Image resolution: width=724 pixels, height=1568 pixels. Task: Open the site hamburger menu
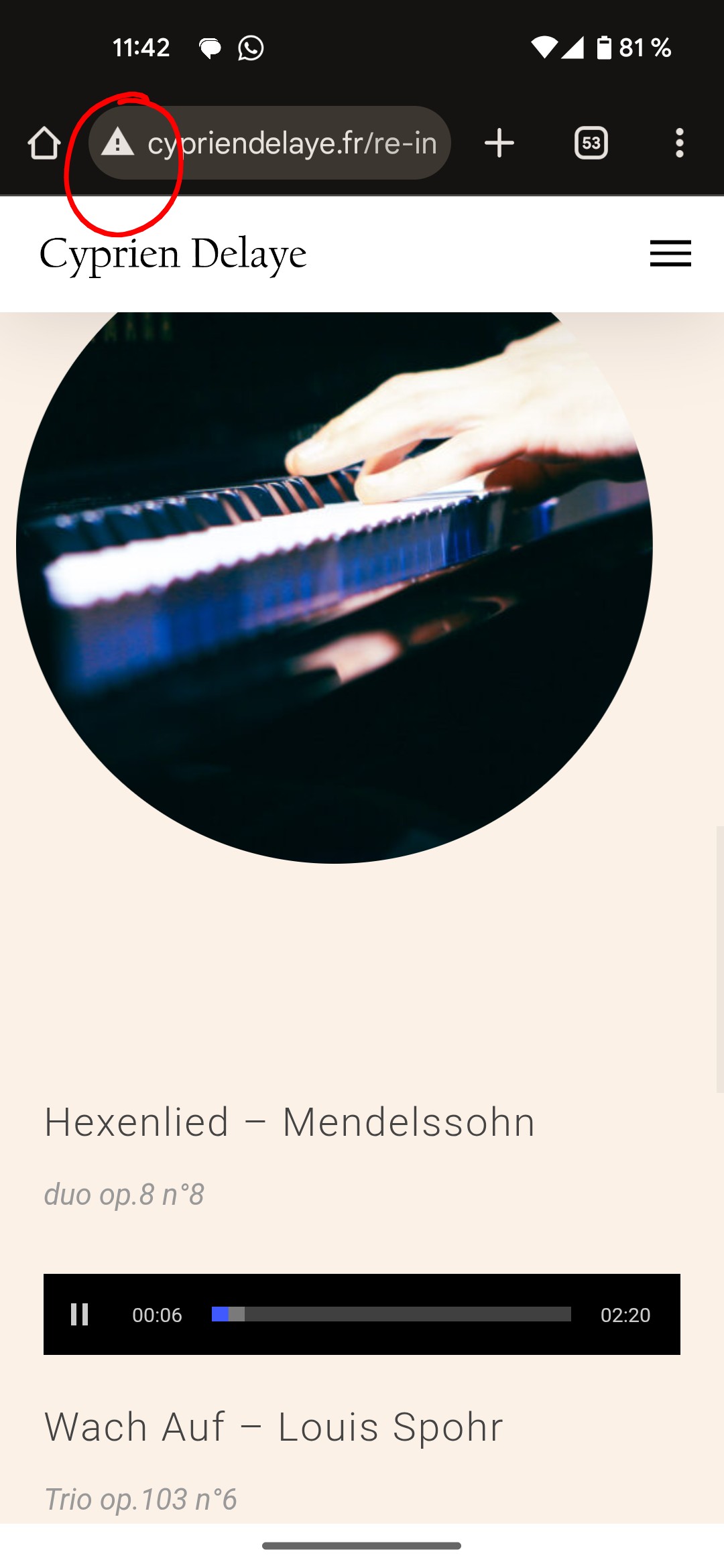[670, 253]
